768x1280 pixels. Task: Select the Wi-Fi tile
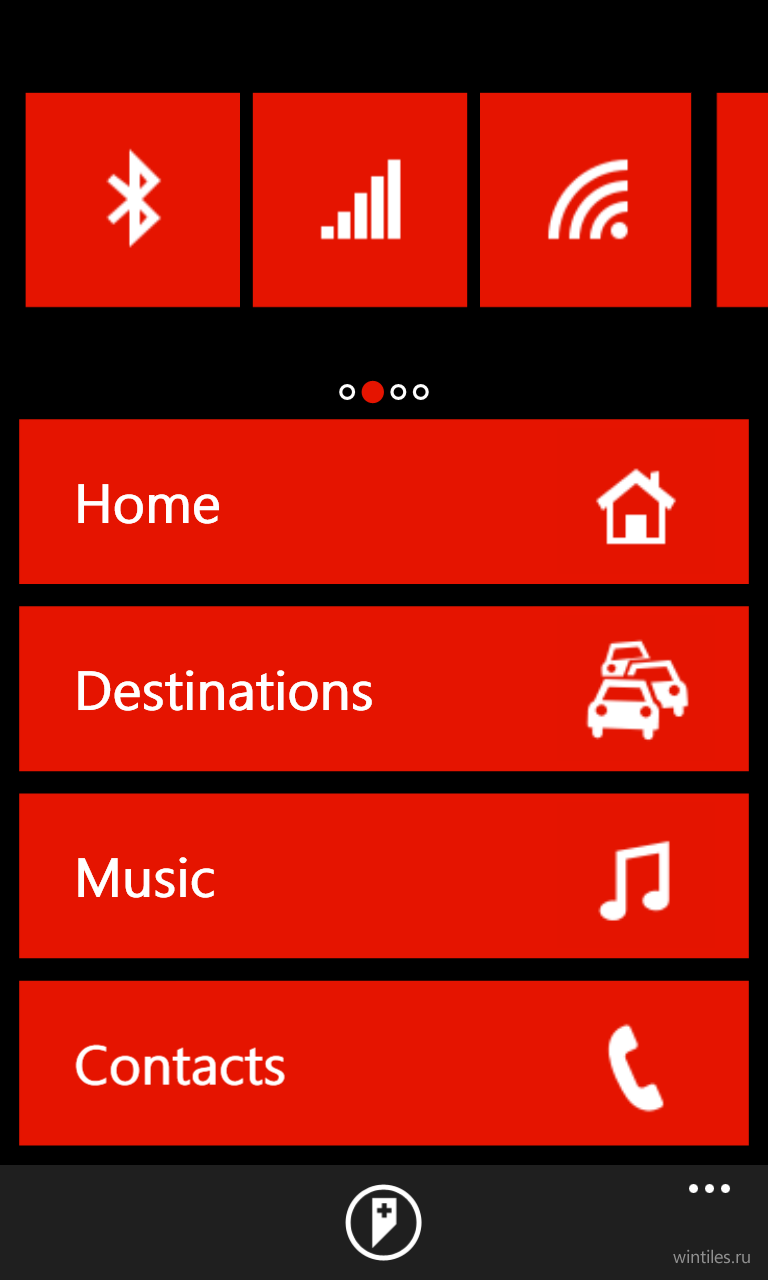pyautogui.click(x=586, y=200)
